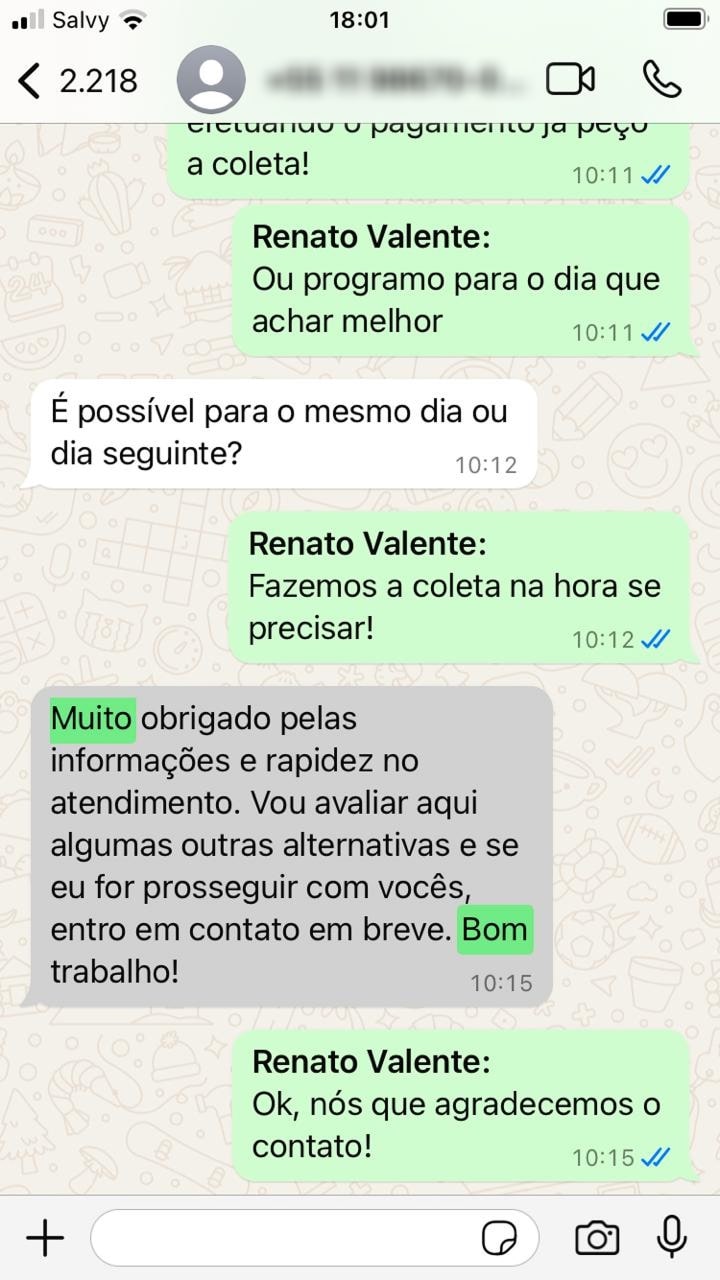This screenshot has height=1280, width=720.
Task: Tap the 18:01 clock in the status bar
Action: pos(360,17)
